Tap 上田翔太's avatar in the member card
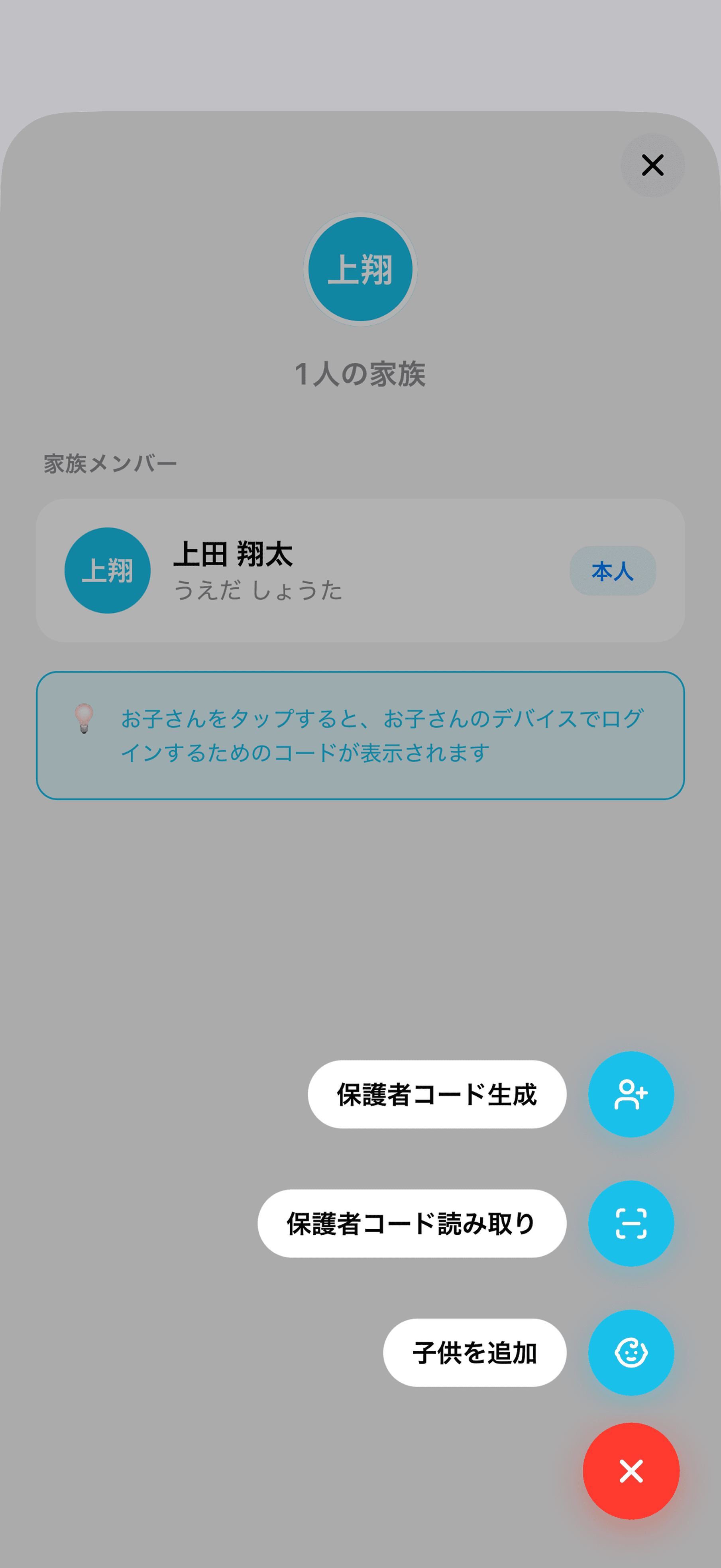The height and width of the screenshot is (1568, 721). [x=108, y=570]
